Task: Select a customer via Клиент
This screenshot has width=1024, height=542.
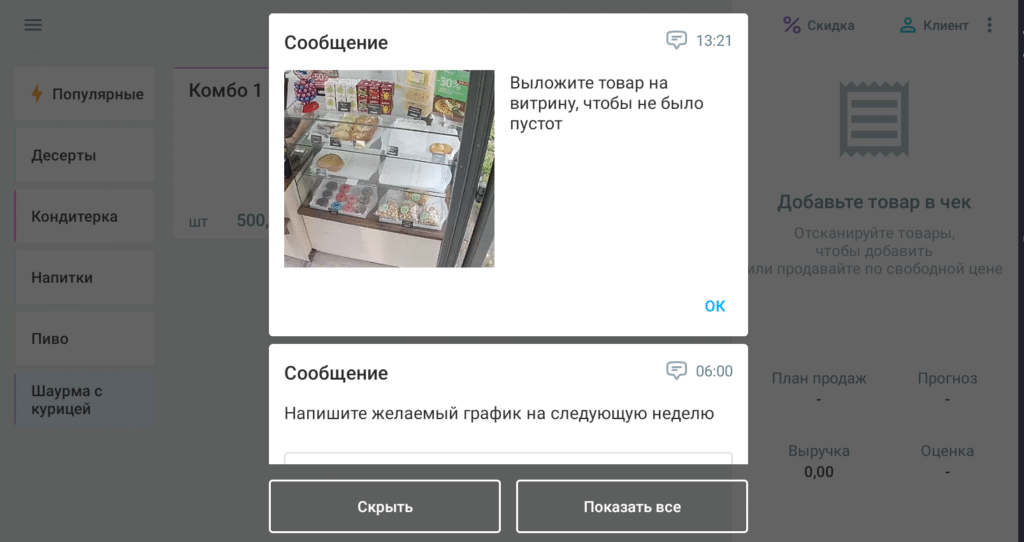Action: 933,25
